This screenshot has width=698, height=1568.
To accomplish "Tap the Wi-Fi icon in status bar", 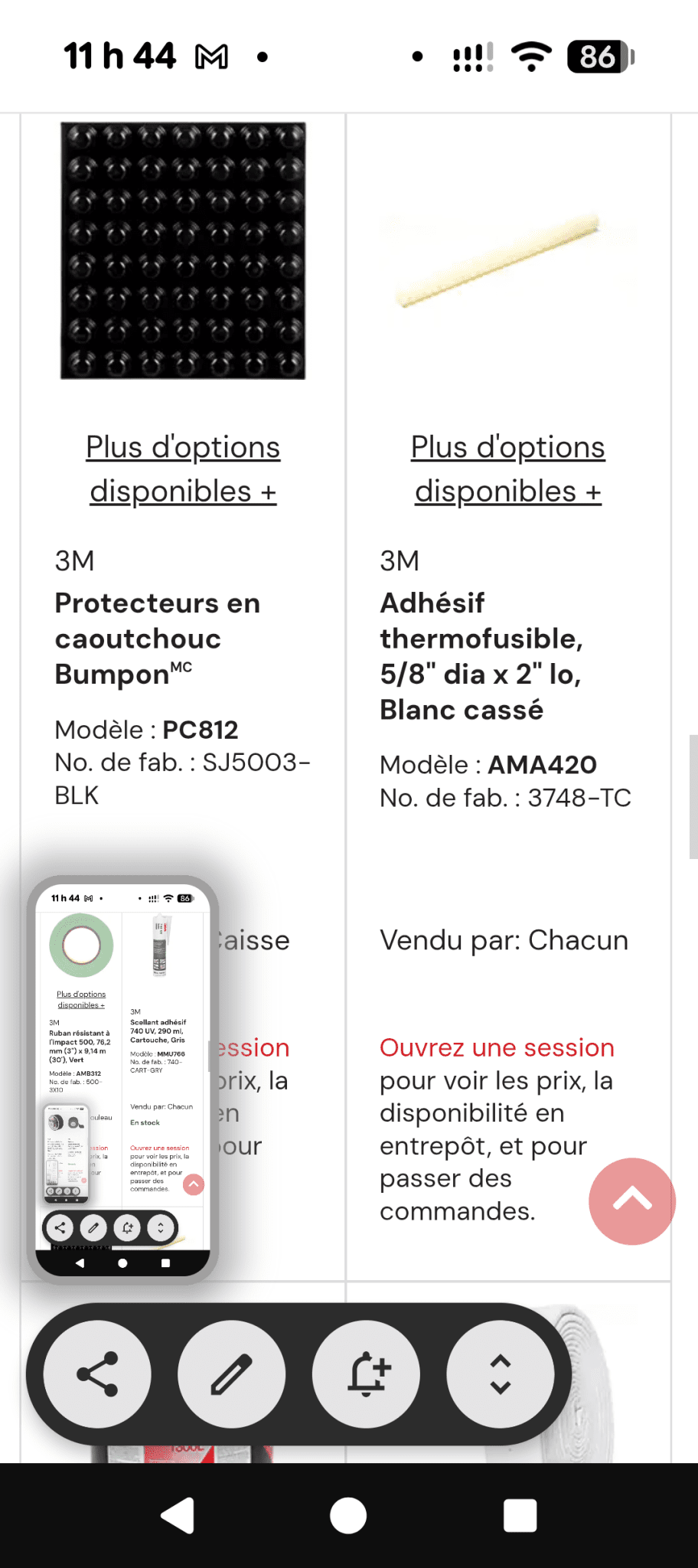I will point(532,56).
